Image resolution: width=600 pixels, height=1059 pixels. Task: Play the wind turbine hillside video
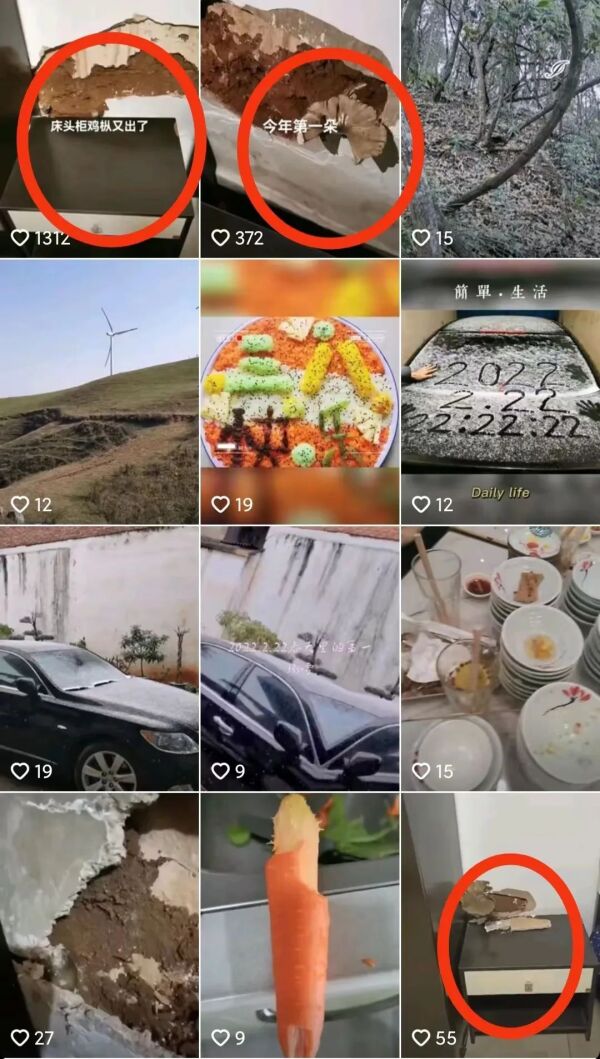click(99, 391)
